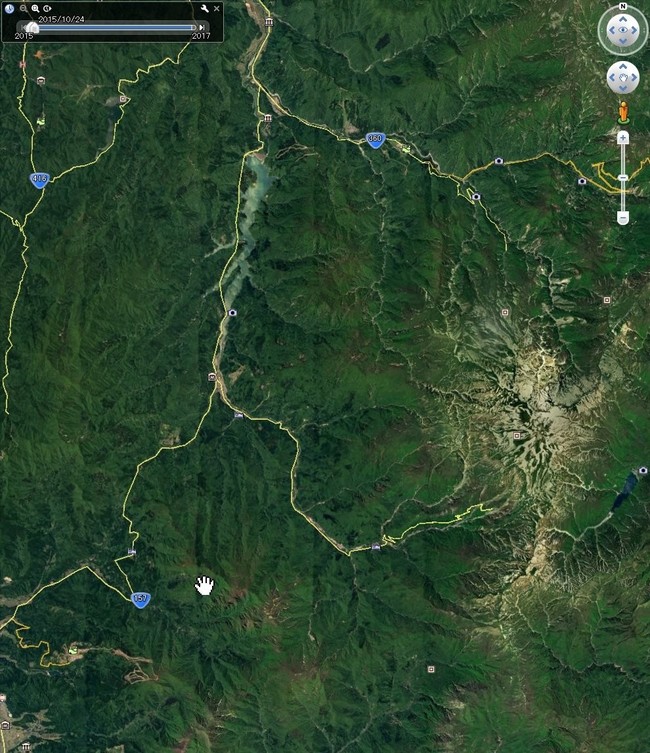Reset compass north with the N marker
The width and height of the screenshot is (650, 753).
(622, 7)
